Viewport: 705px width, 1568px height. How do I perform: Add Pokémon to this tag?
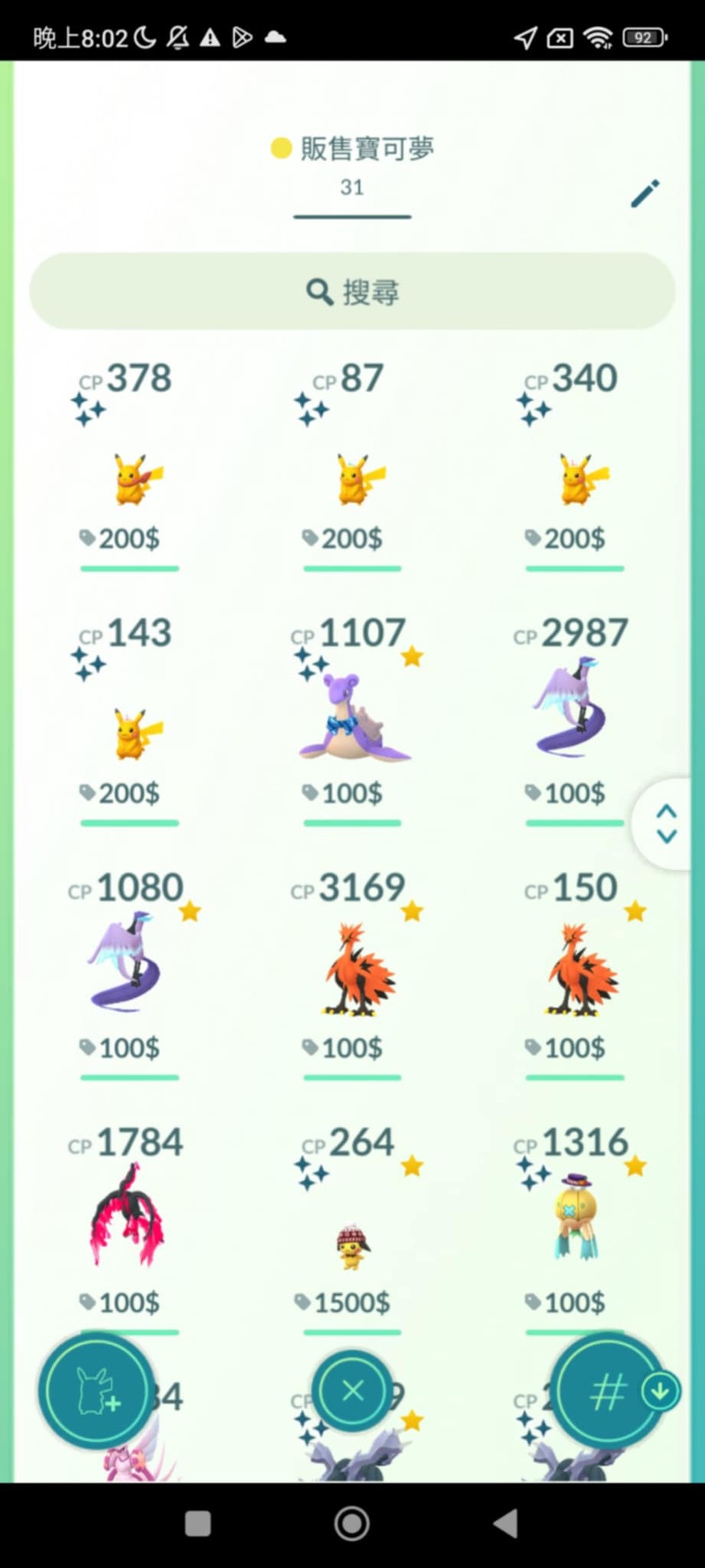pyautogui.click(x=96, y=1391)
